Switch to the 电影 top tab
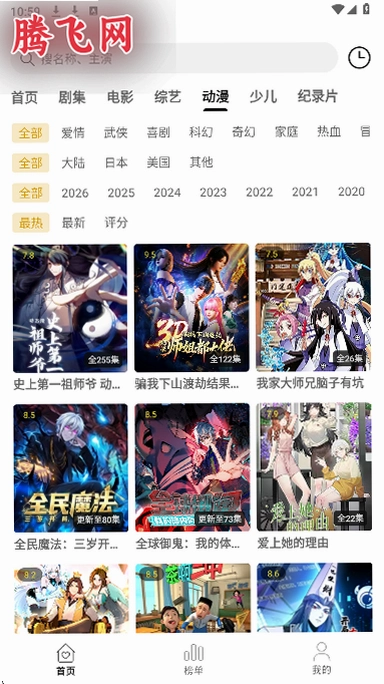 pyautogui.click(x=120, y=97)
